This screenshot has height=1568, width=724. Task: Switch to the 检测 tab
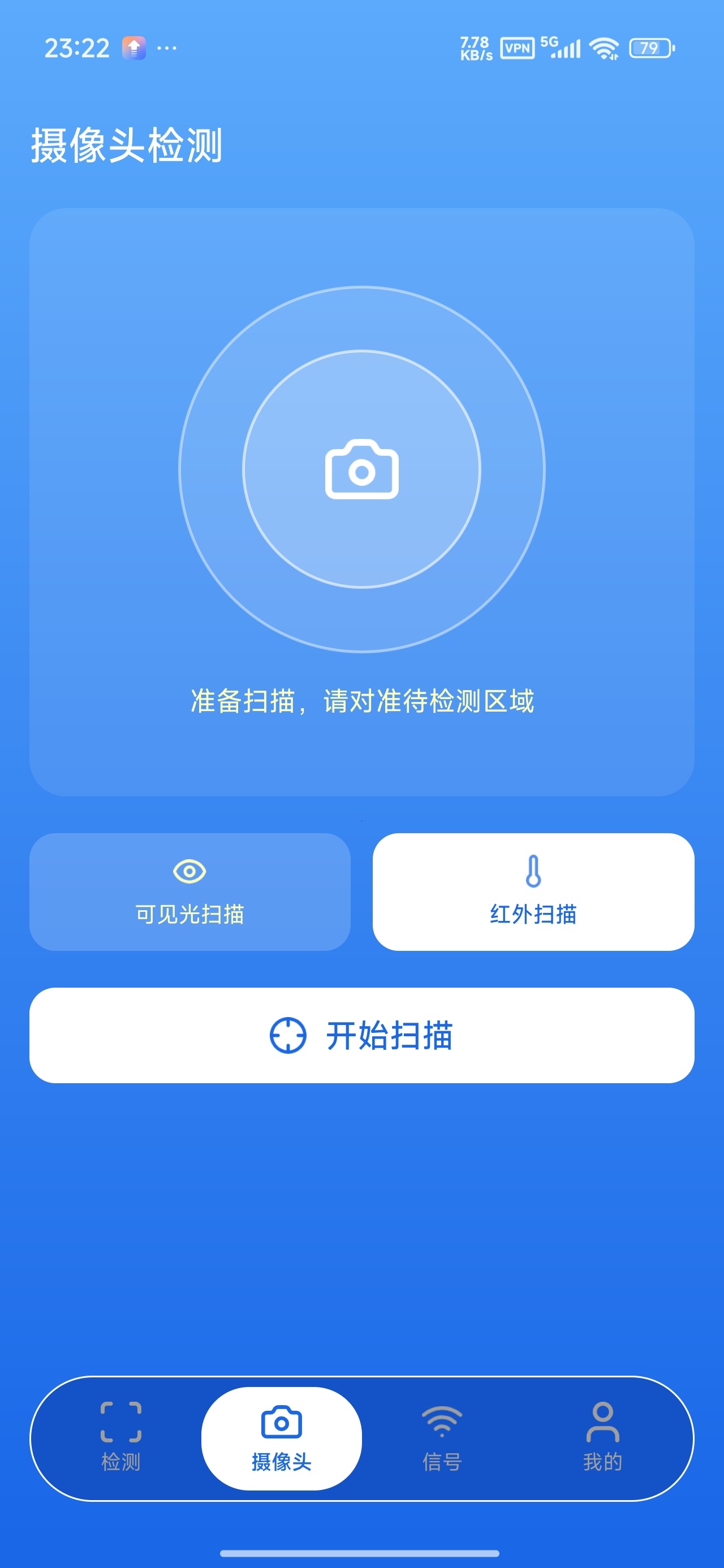point(120,1438)
